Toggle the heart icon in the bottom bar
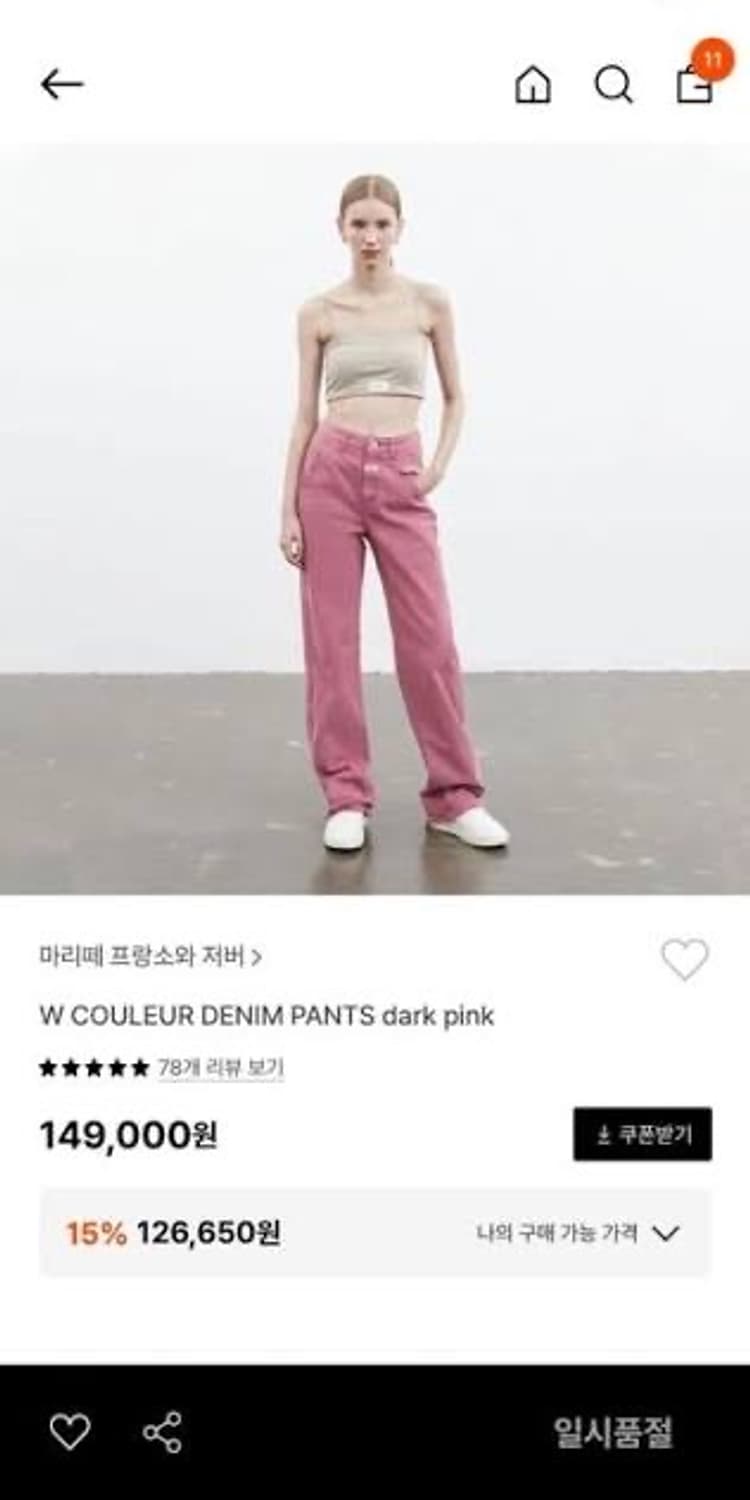 pyautogui.click(x=71, y=1433)
